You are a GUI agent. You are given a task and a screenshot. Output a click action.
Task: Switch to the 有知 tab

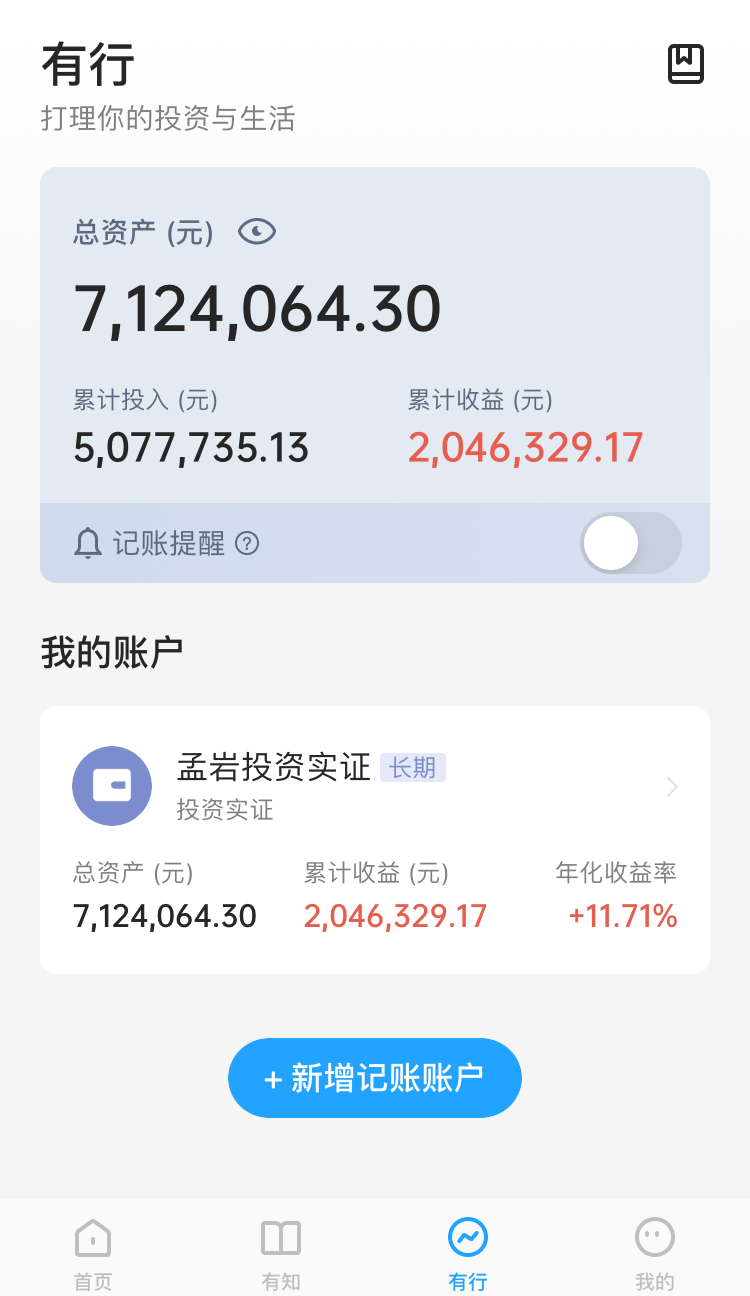click(281, 1253)
